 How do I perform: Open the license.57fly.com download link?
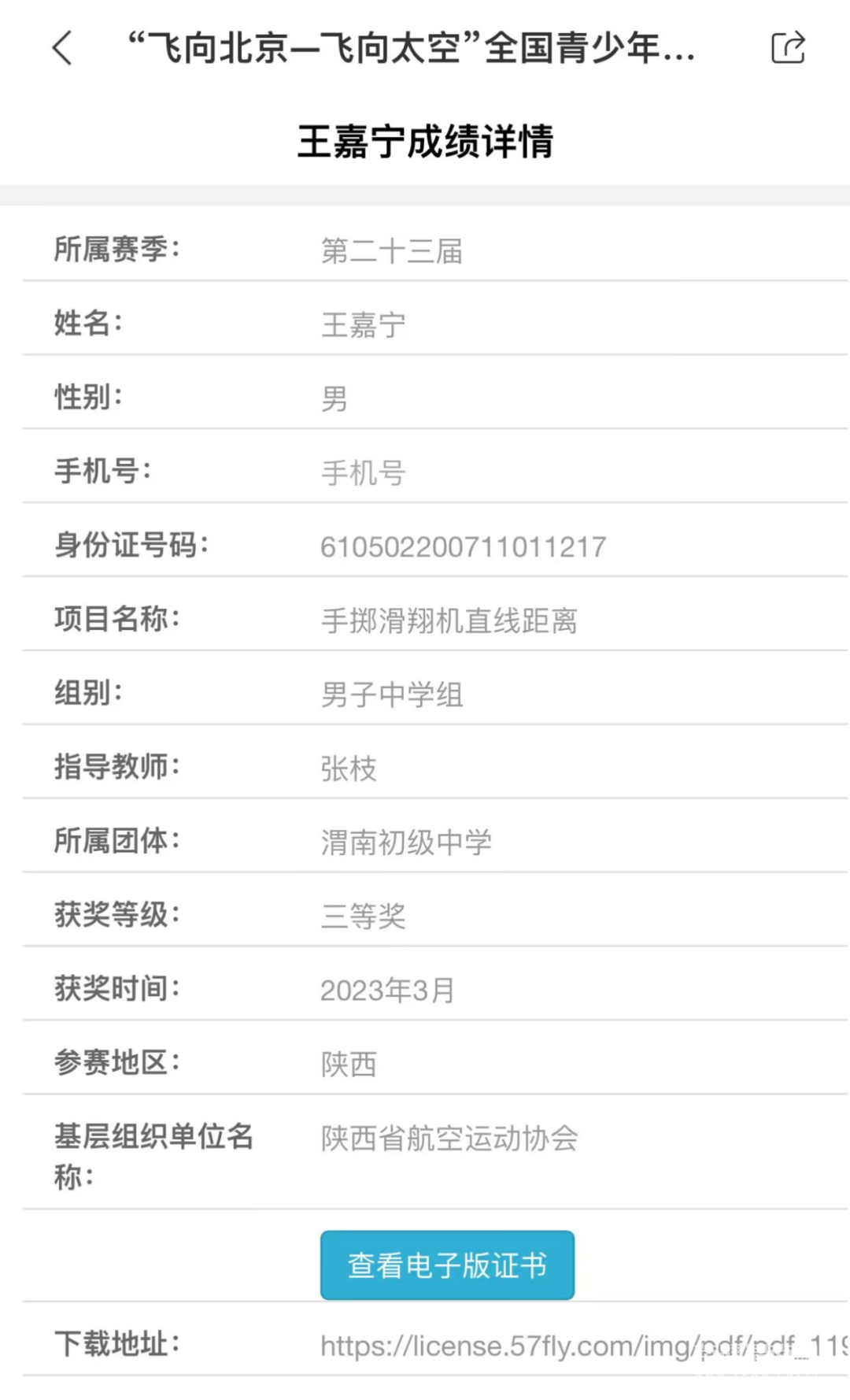(x=582, y=1346)
